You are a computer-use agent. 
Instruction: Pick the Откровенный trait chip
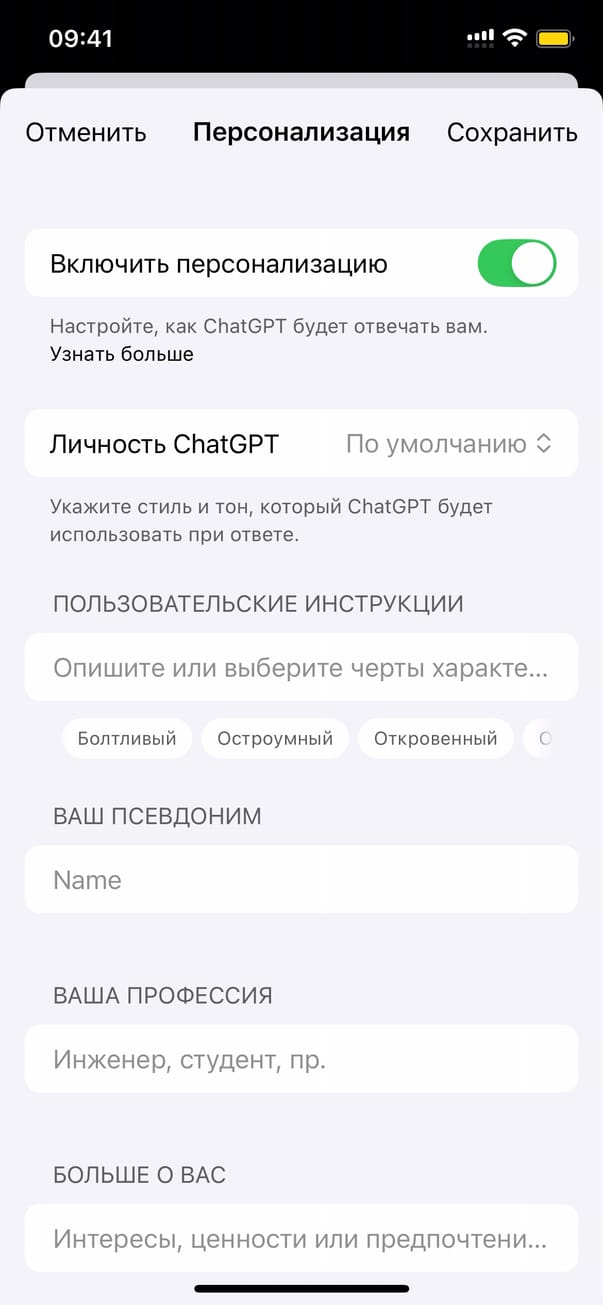point(435,739)
